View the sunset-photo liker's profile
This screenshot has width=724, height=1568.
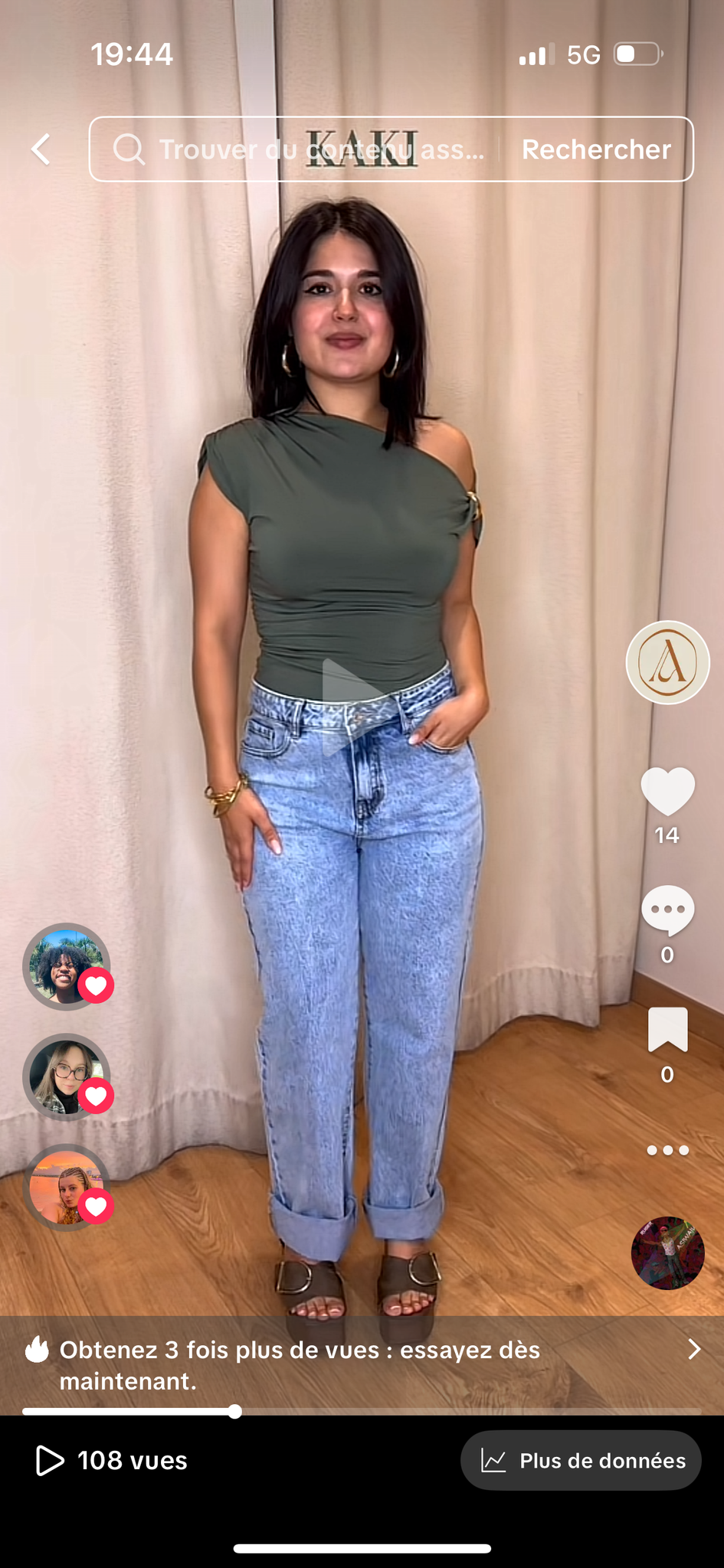pyautogui.click(x=67, y=1187)
